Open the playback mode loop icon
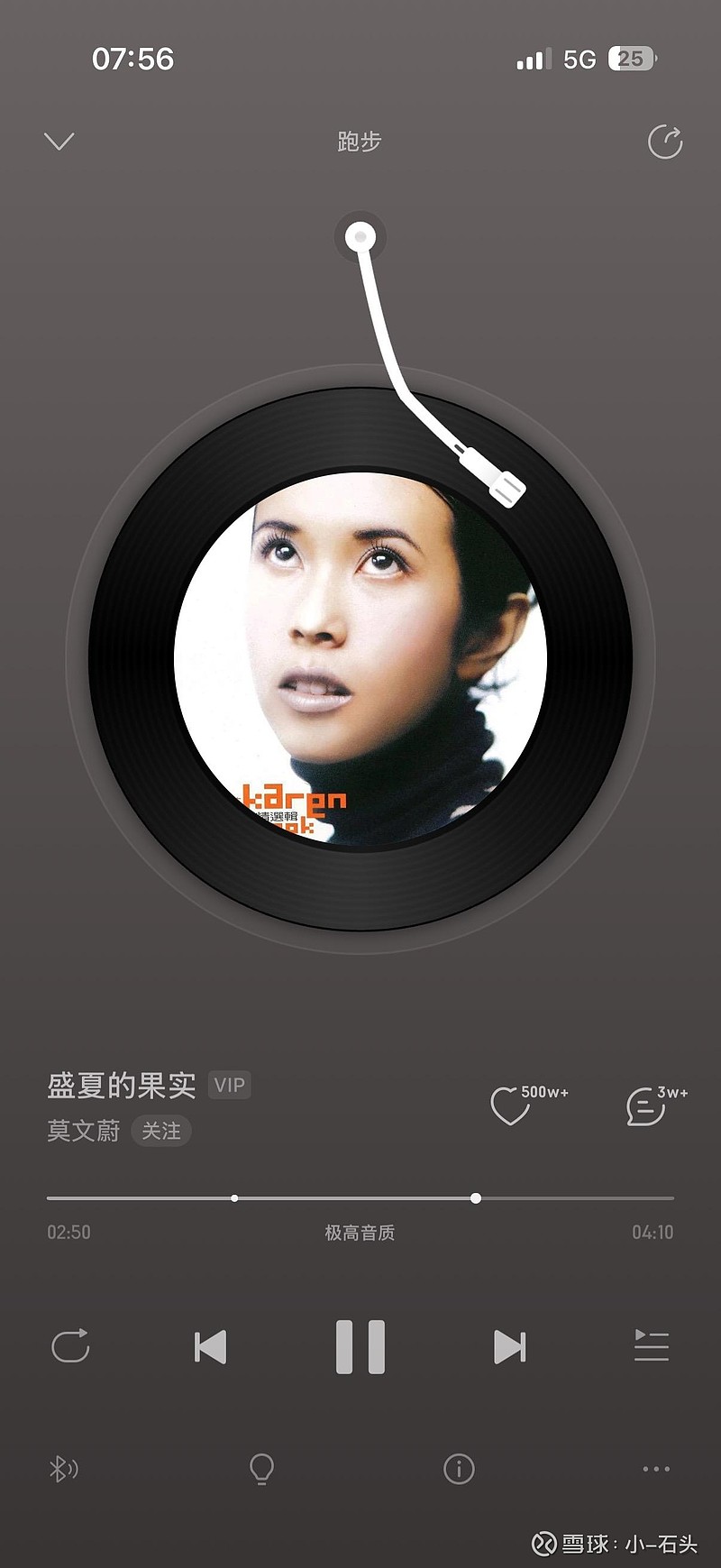 pyautogui.click(x=70, y=1347)
